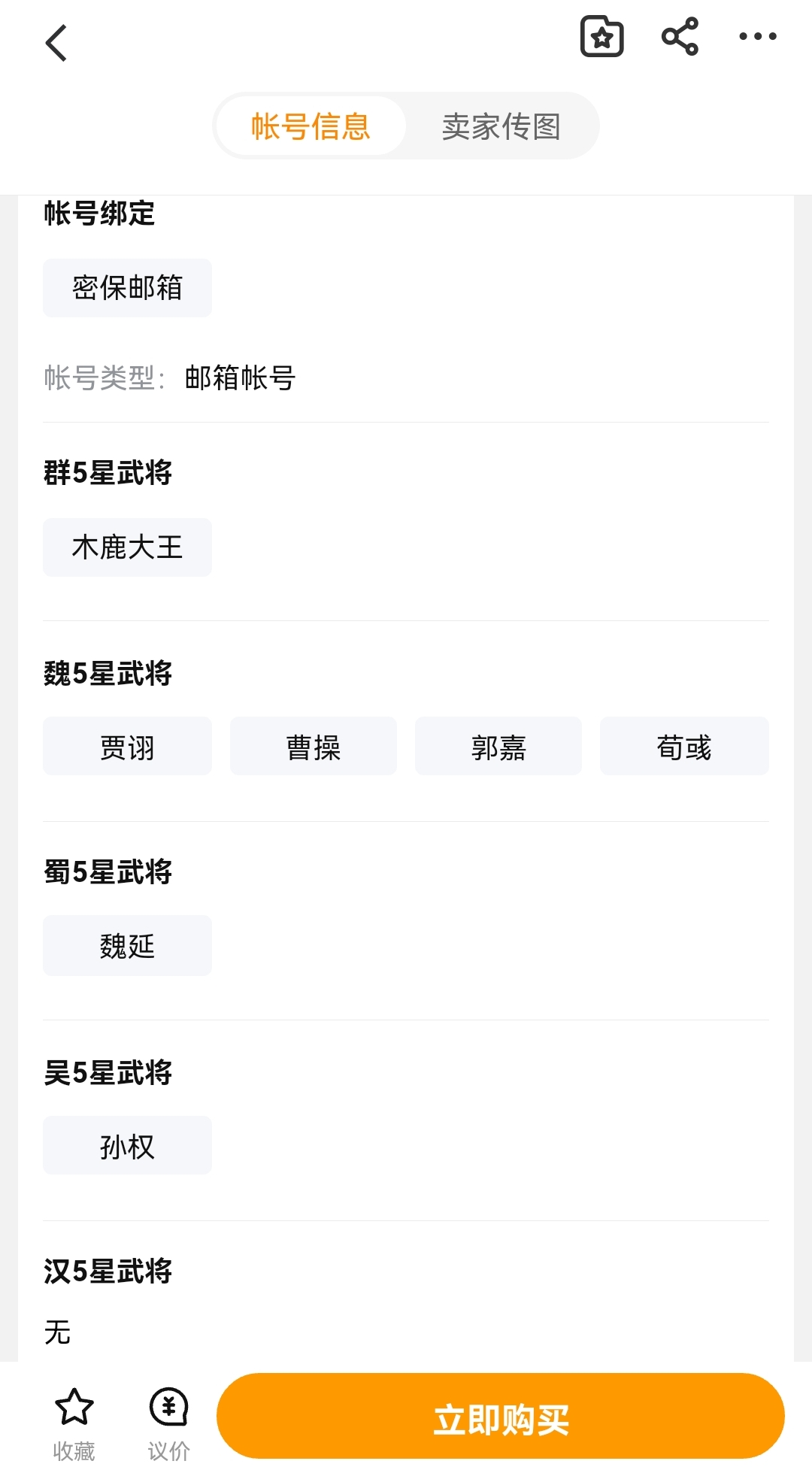The width and height of the screenshot is (812, 1467).
Task: Go back to the previous page
Action: pos(57,43)
